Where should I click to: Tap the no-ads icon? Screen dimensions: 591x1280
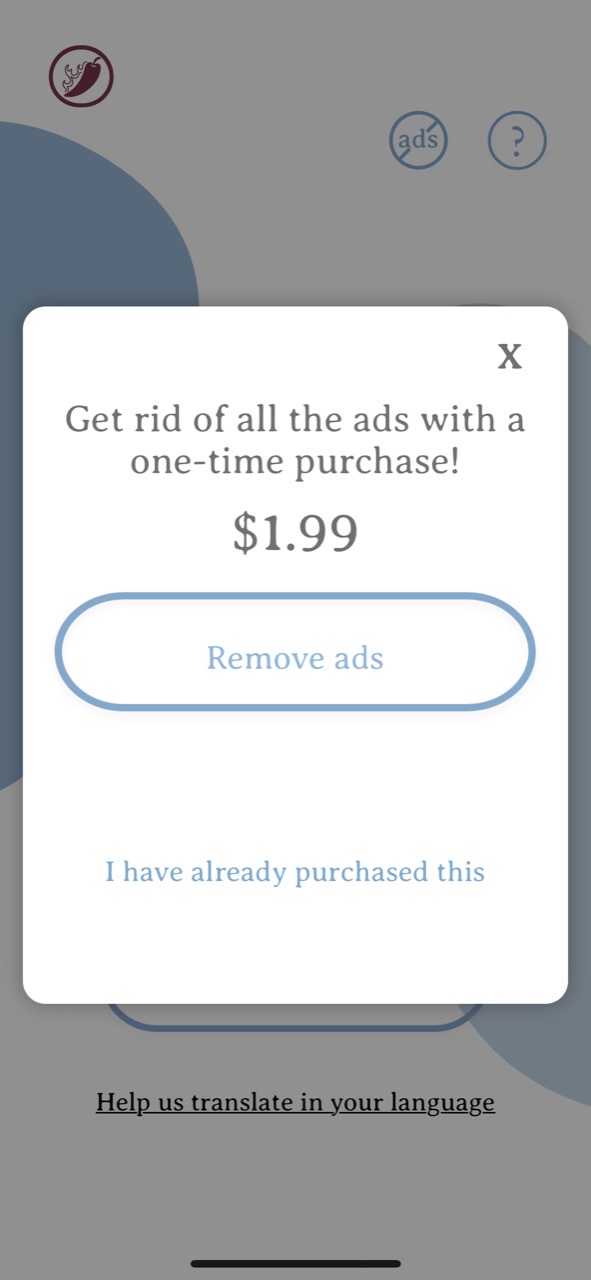click(x=418, y=140)
